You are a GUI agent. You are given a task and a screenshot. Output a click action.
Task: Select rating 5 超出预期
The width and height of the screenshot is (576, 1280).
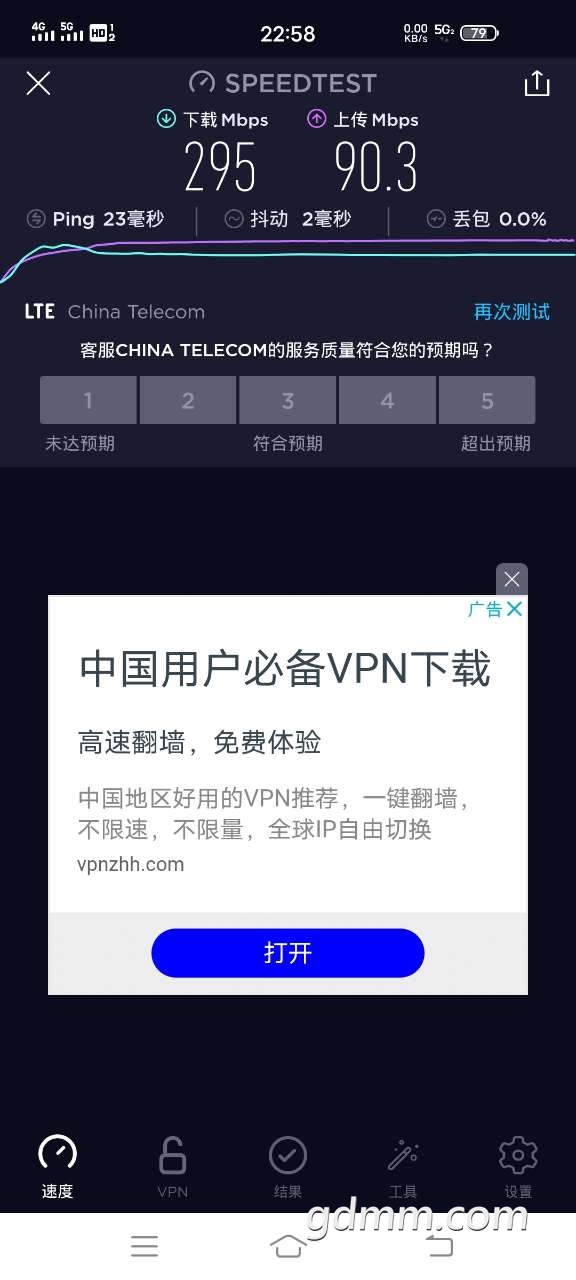pos(487,400)
